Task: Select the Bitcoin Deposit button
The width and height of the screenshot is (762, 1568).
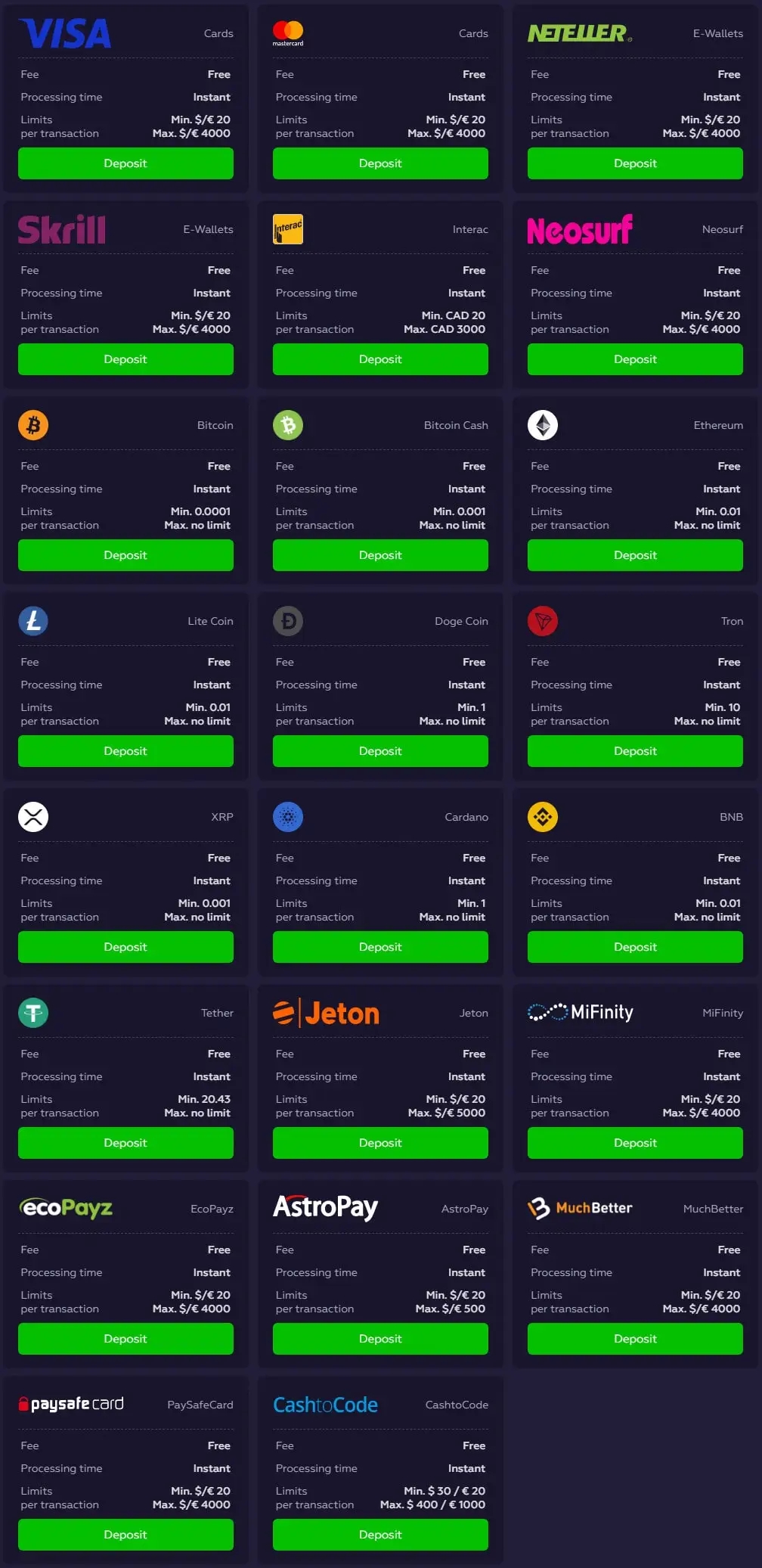Action: (125, 555)
